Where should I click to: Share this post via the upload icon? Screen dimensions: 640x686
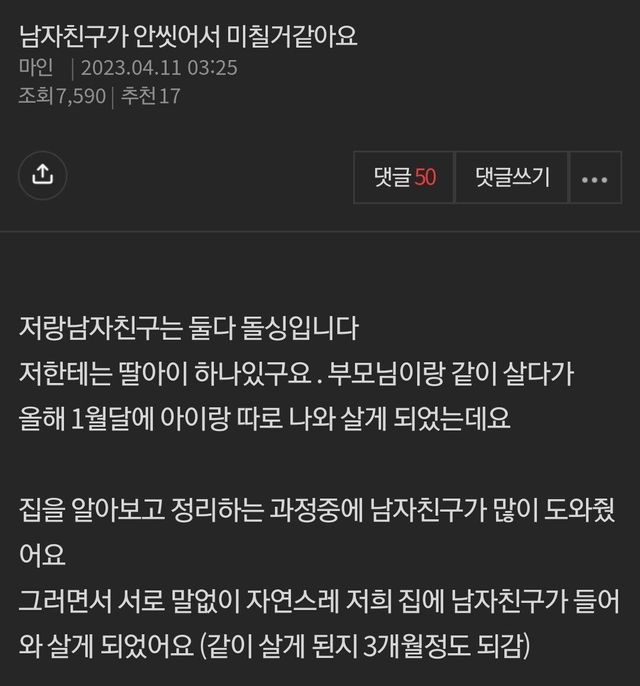[x=42, y=176]
